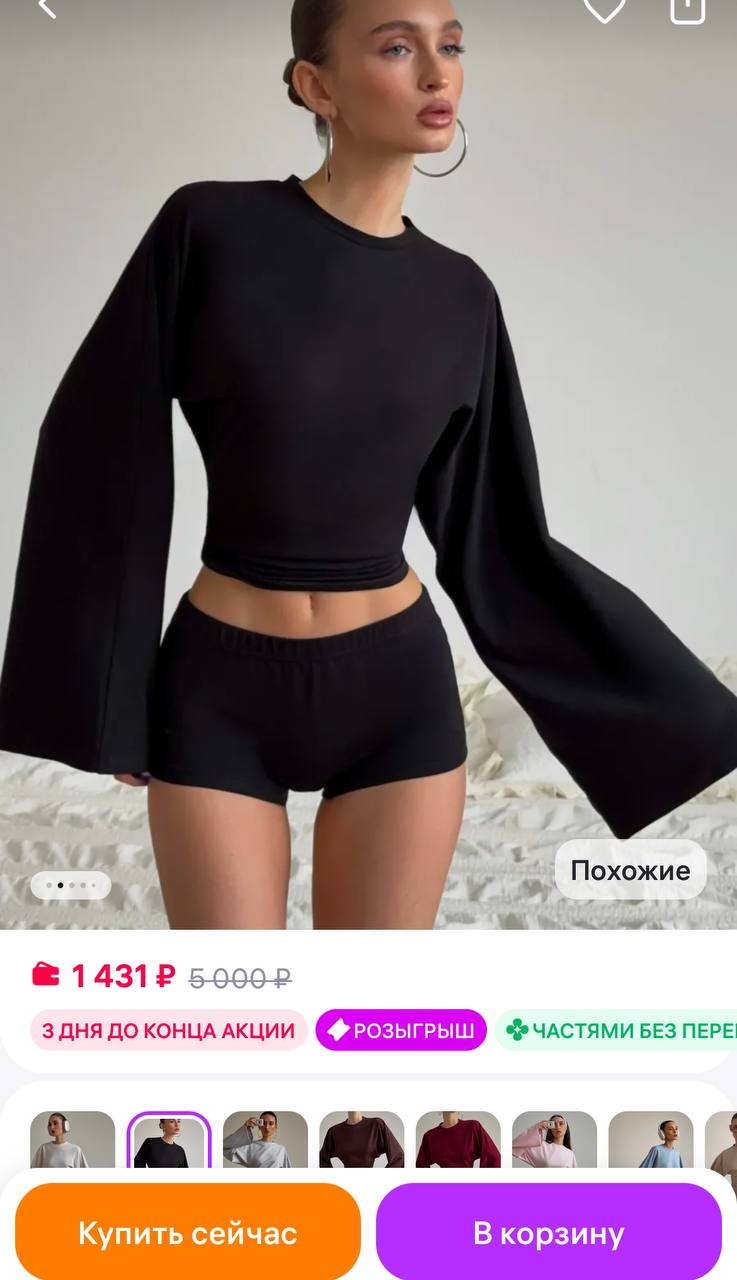Pick the light blue color variant
Viewport: 737px width, 1280px height.
tap(650, 1142)
